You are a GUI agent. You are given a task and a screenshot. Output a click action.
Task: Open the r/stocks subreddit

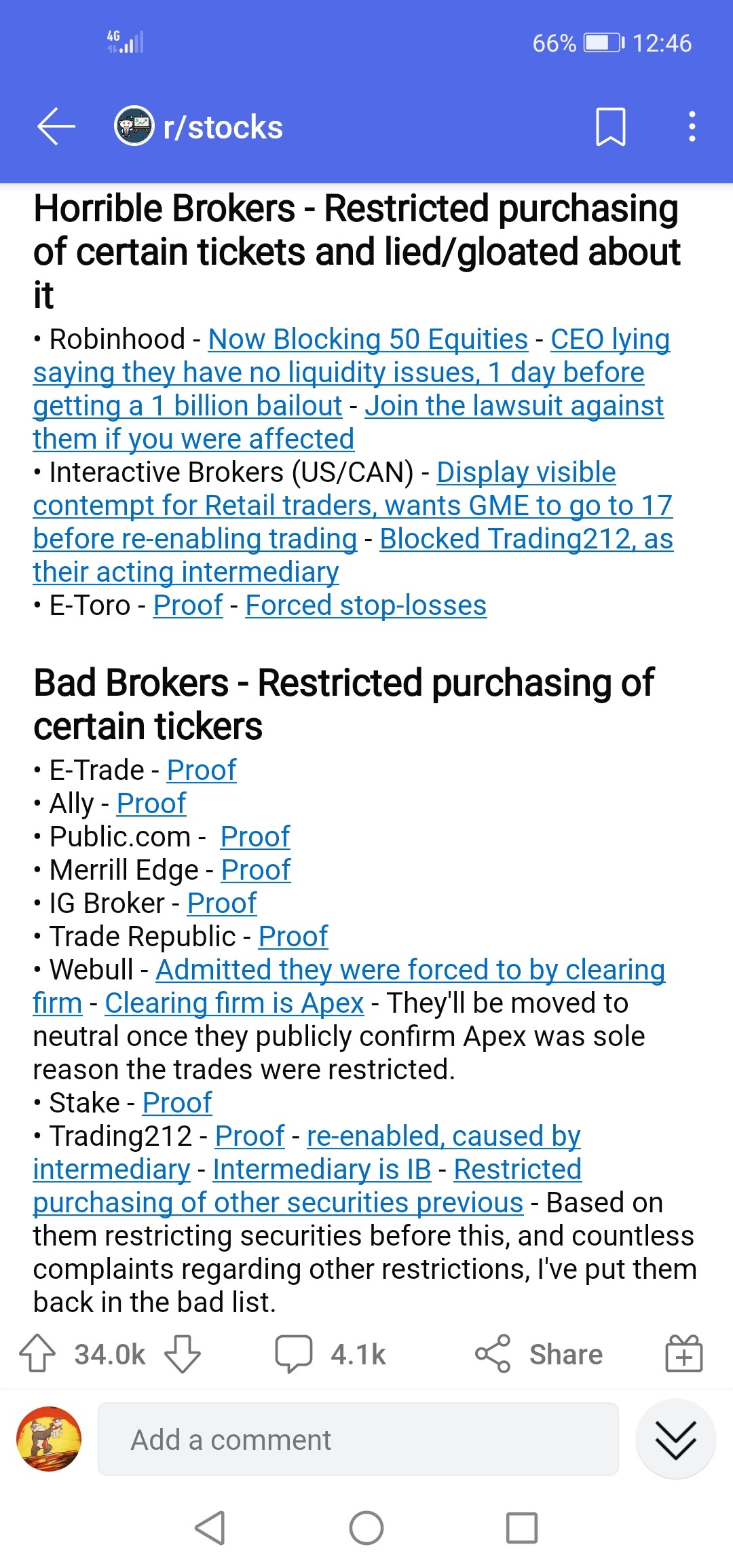pos(198,126)
